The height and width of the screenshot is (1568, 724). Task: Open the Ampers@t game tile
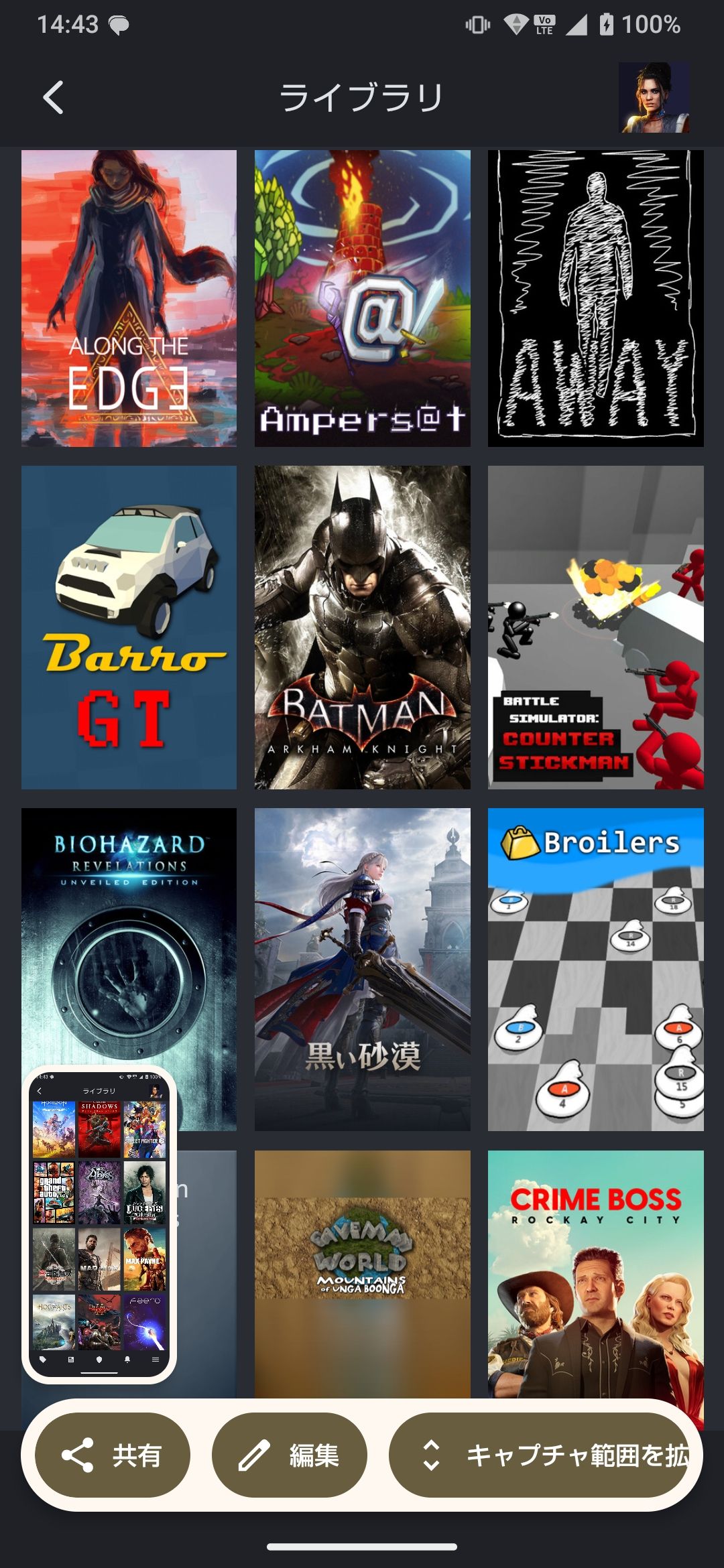[x=362, y=298]
